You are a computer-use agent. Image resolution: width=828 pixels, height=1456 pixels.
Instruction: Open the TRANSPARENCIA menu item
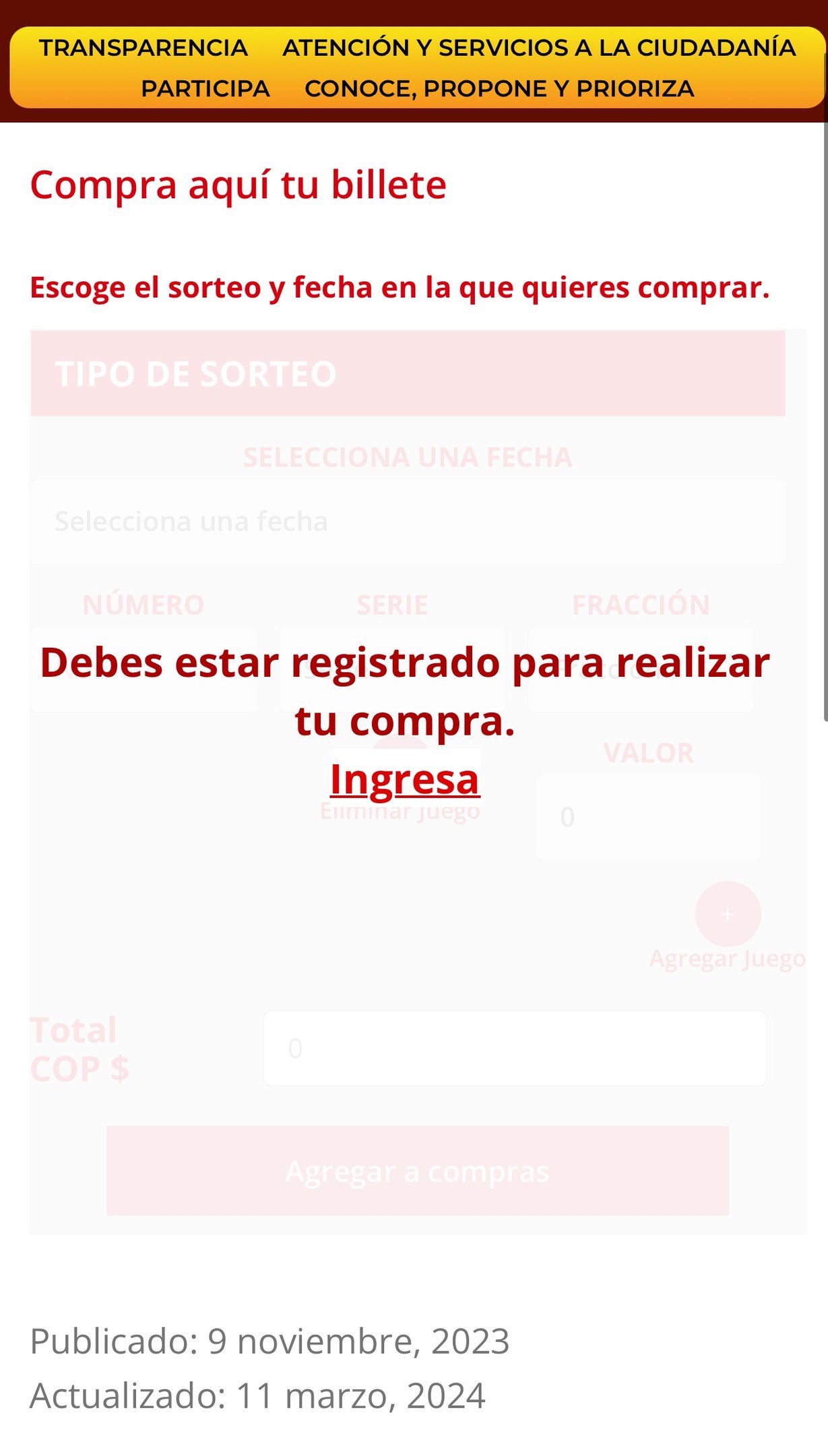click(144, 48)
